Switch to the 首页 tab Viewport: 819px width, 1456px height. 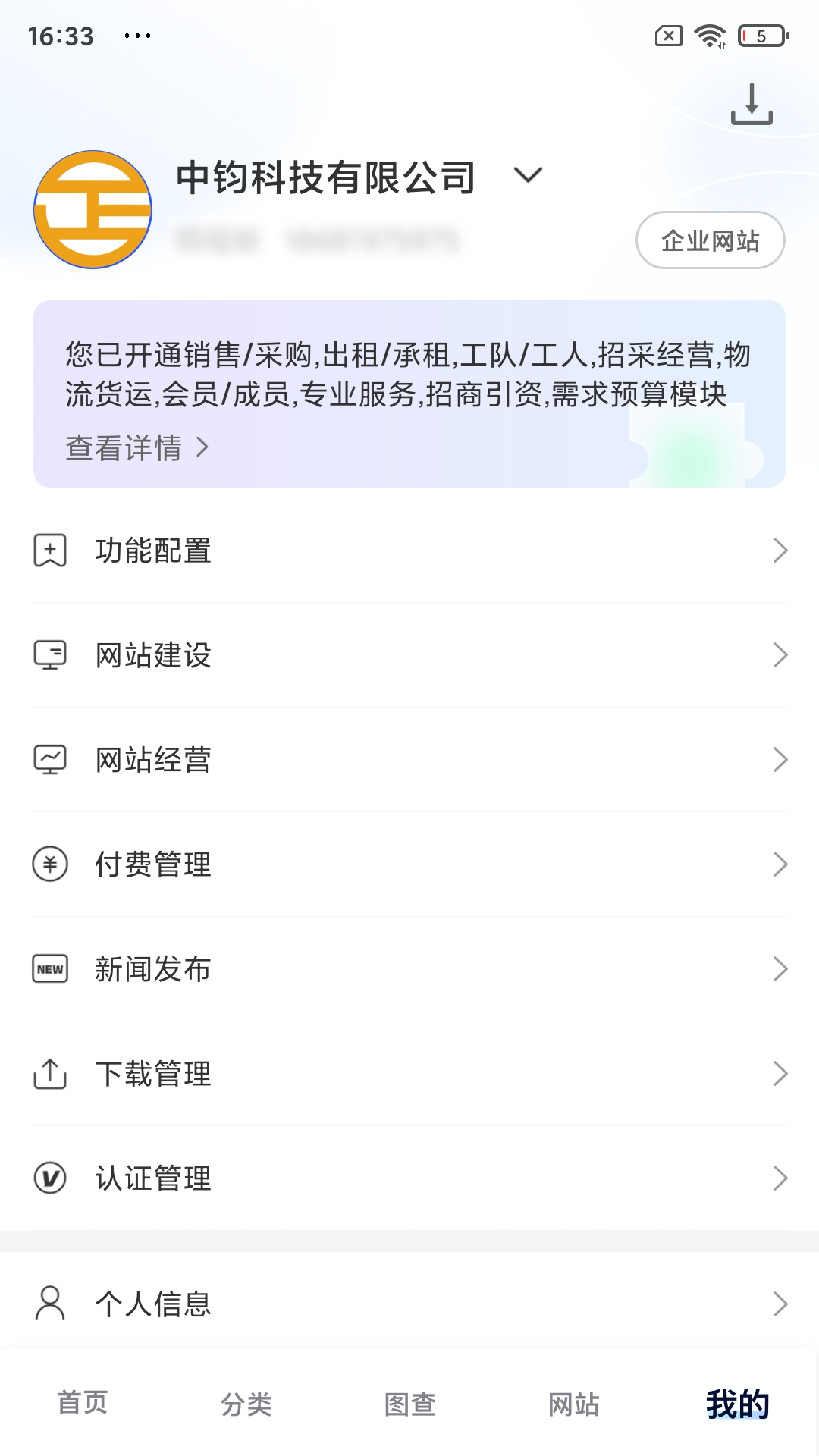coord(82,1404)
